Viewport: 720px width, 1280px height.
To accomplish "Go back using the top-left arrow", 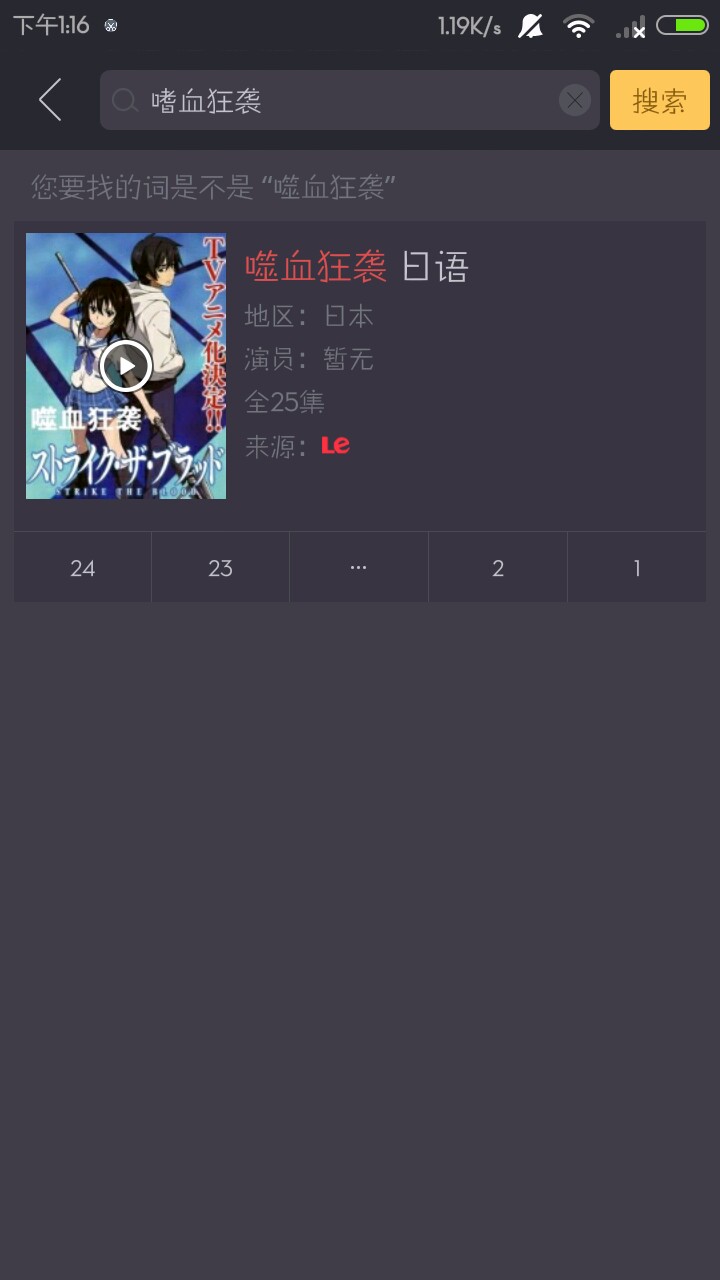I will [x=50, y=100].
